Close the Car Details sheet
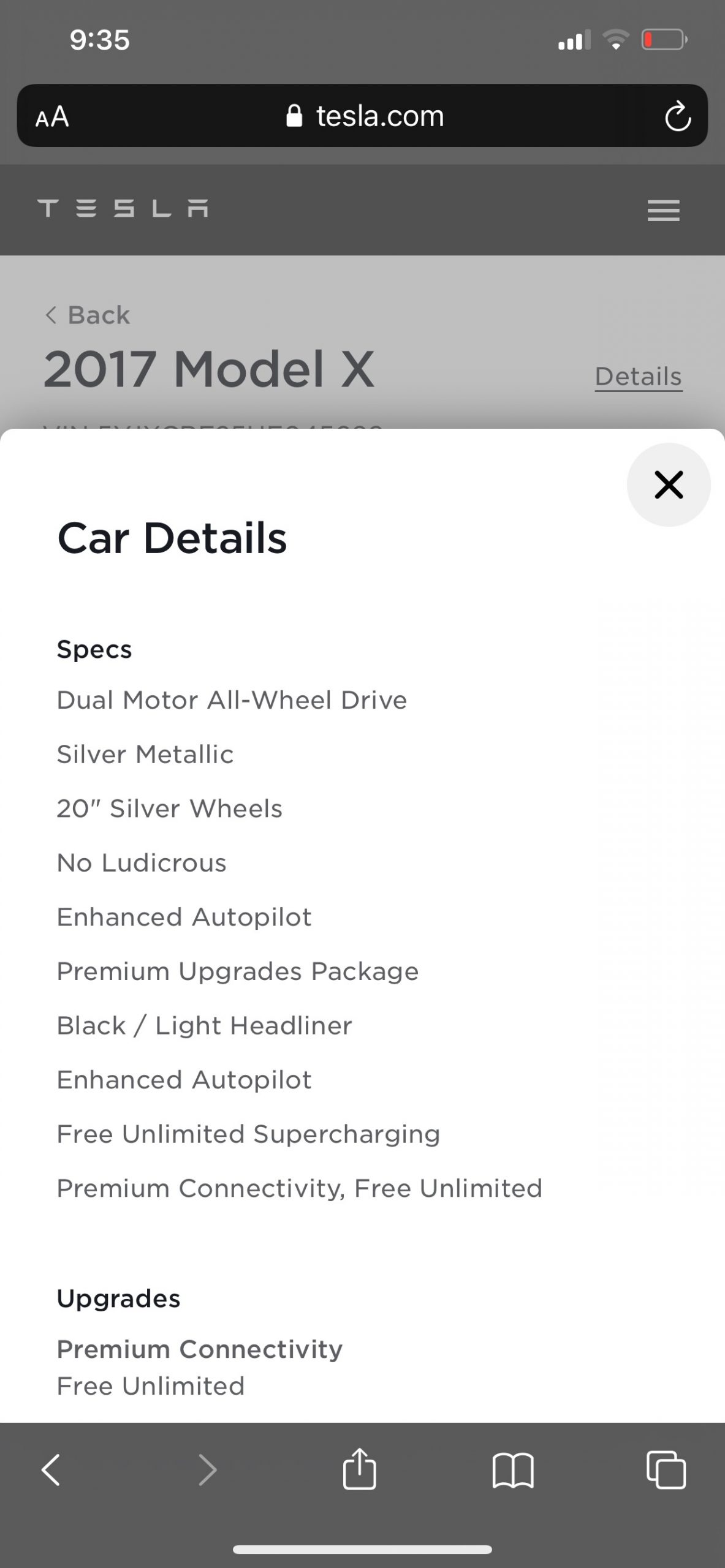Screen dimensions: 725x1568 point(668,484)
